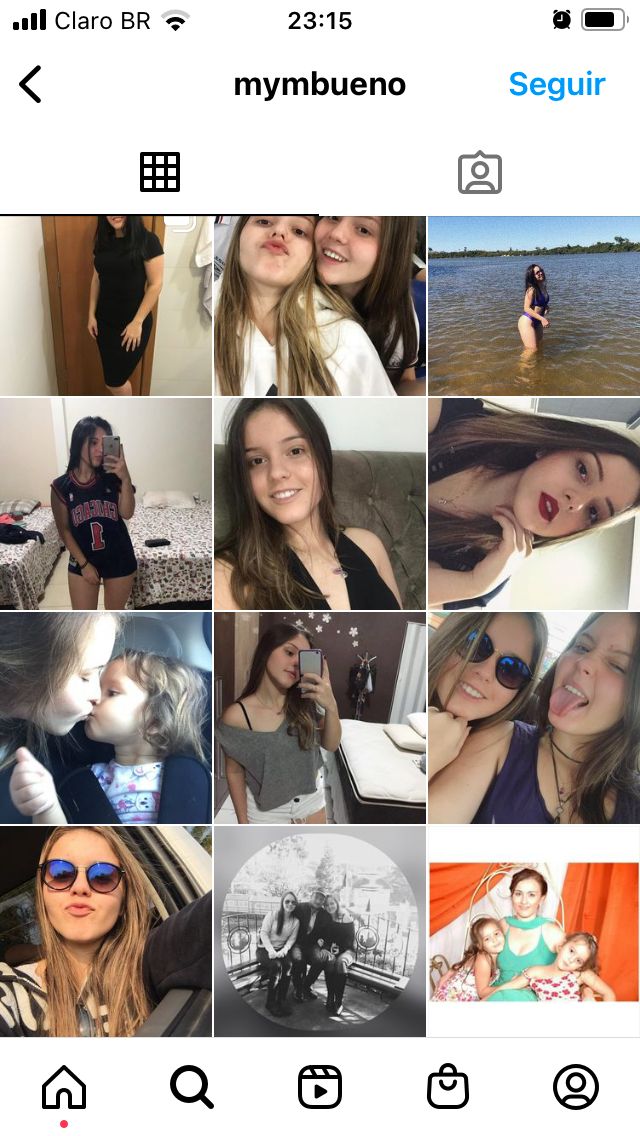Switch to the tagged photos tab
The width and height of the screenshot is (640, 1136).
[x=480, y=172]
